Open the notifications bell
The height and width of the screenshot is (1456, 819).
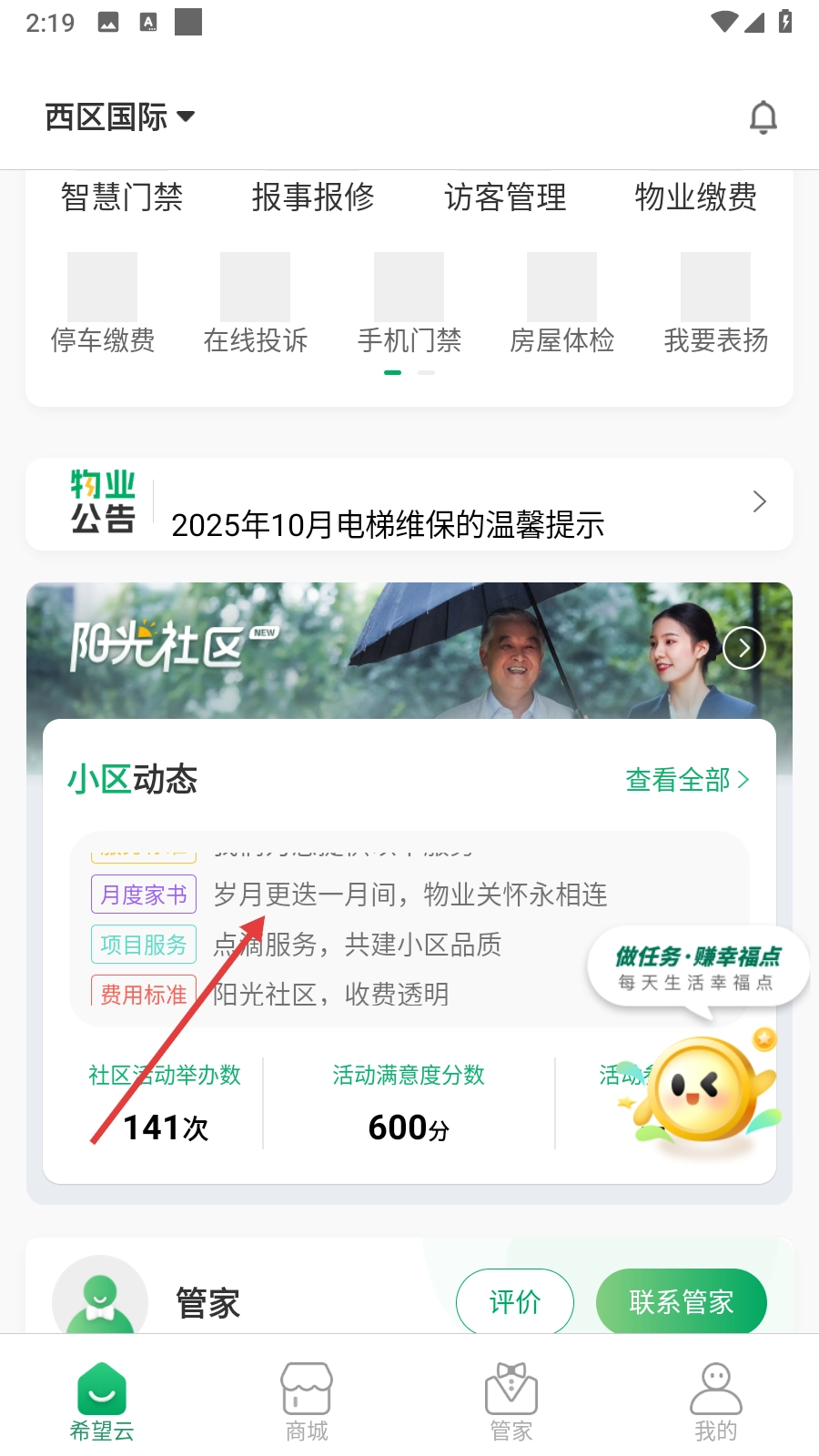(763, 117)
